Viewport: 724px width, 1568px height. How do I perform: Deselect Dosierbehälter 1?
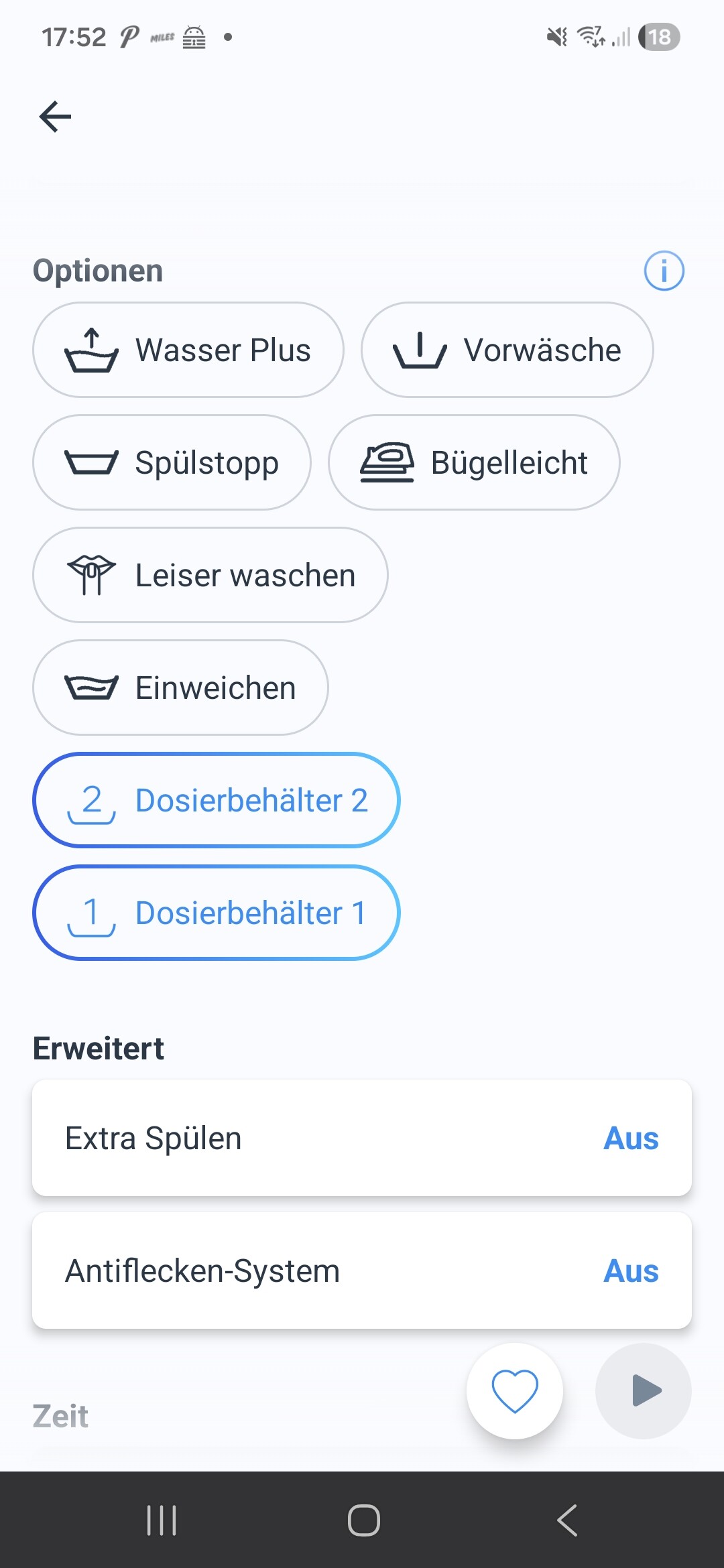(216, 913)
